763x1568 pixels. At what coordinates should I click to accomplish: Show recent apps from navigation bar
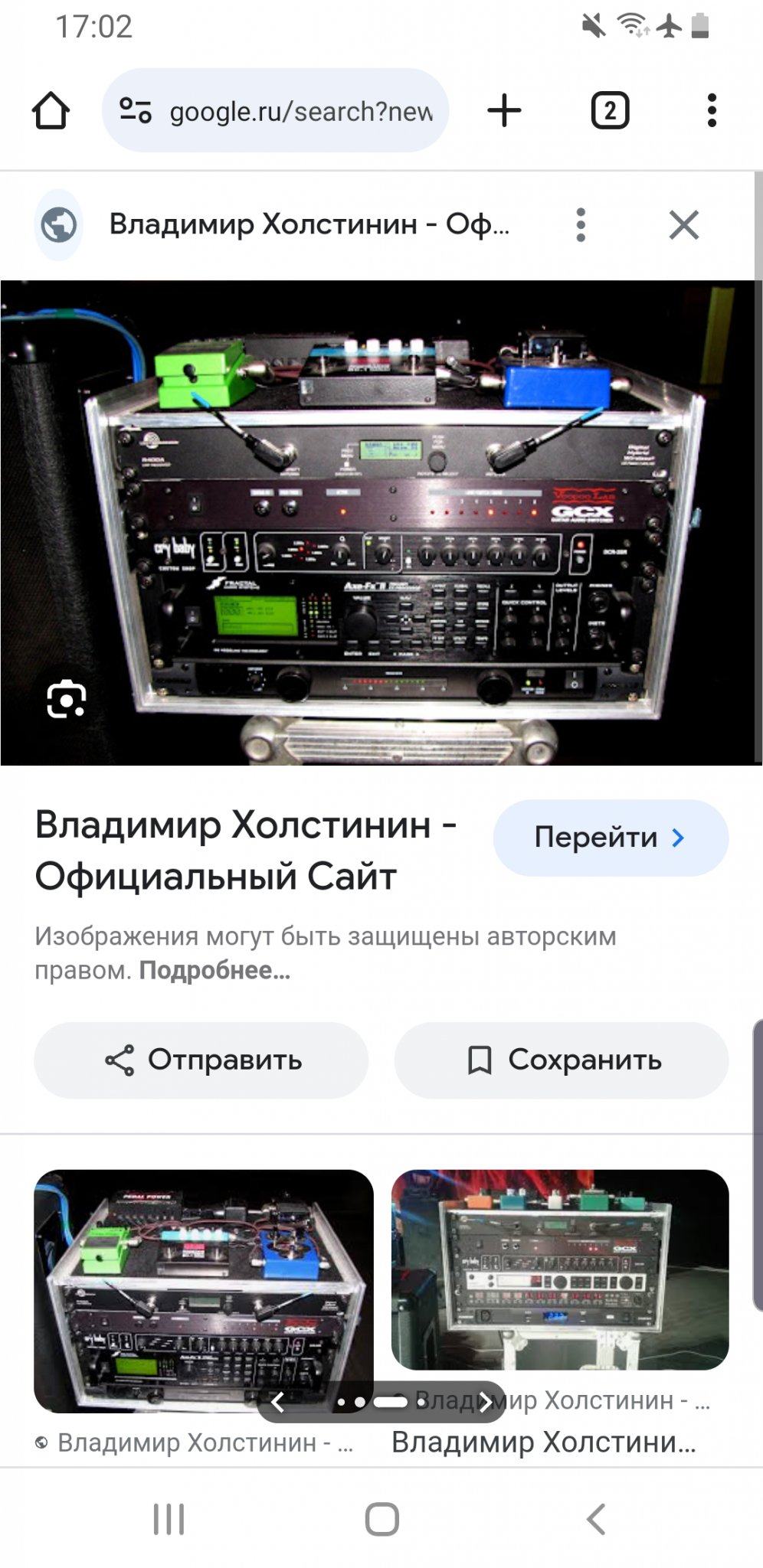[x=169, y=1519]
